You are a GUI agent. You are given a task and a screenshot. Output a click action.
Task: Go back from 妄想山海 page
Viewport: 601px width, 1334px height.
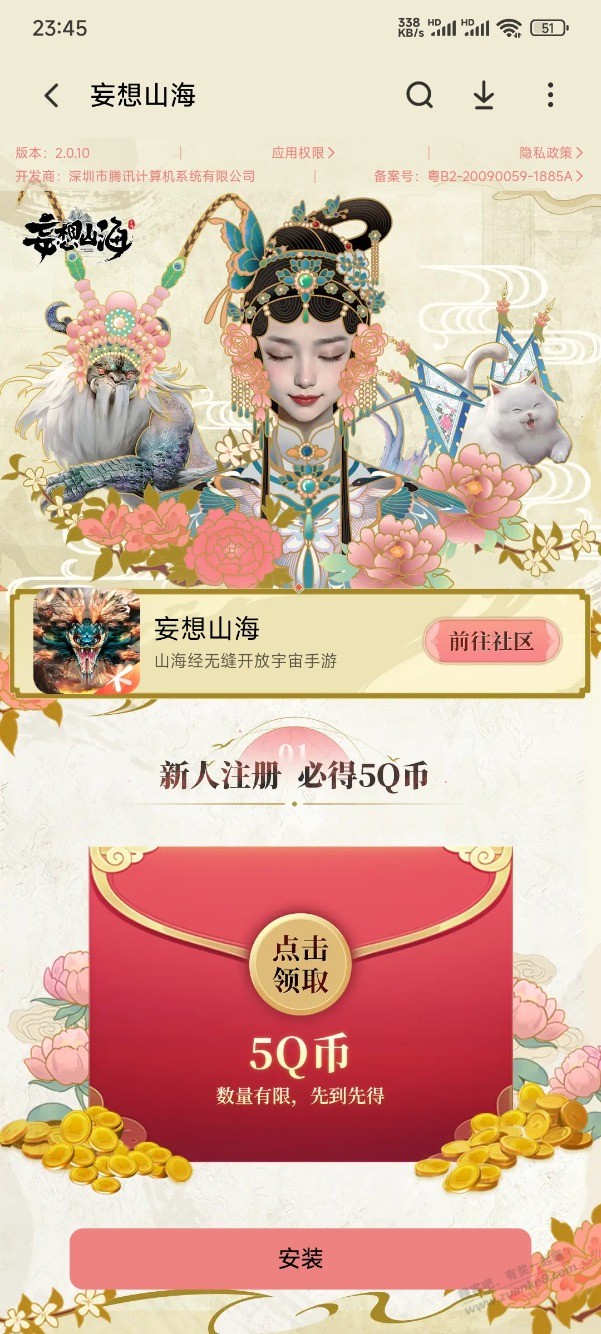point(52,96)
